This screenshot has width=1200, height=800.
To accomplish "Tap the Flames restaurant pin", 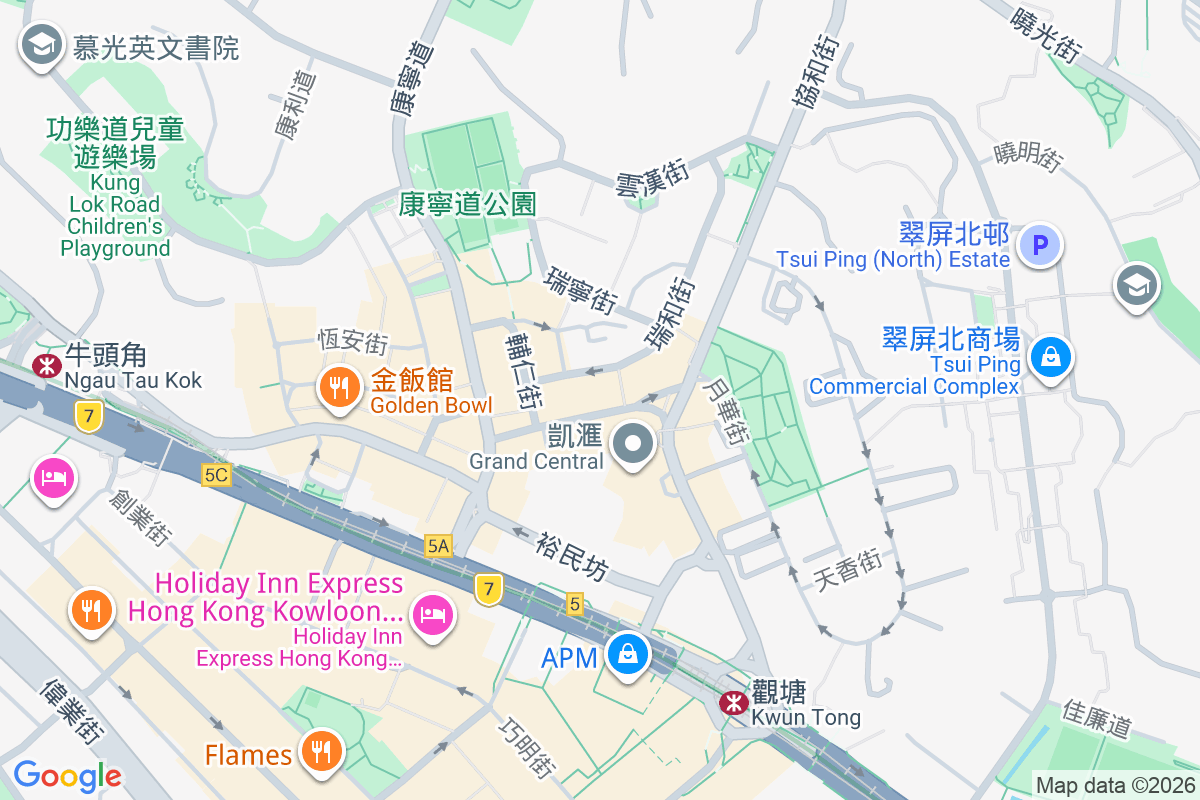I will [321, 752].
